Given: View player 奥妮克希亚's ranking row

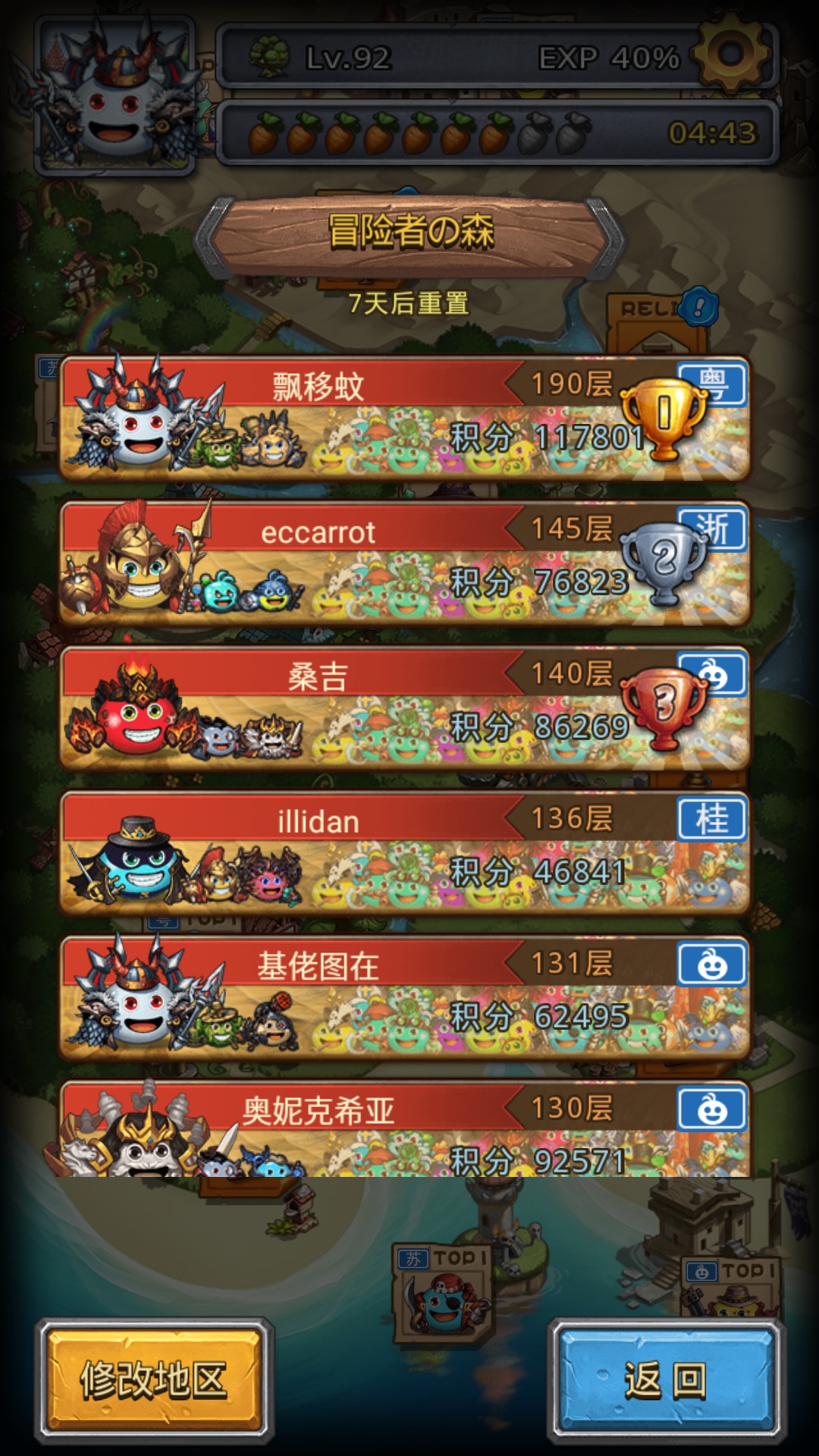Looking at the screenshot, I should click(405, 1129).
